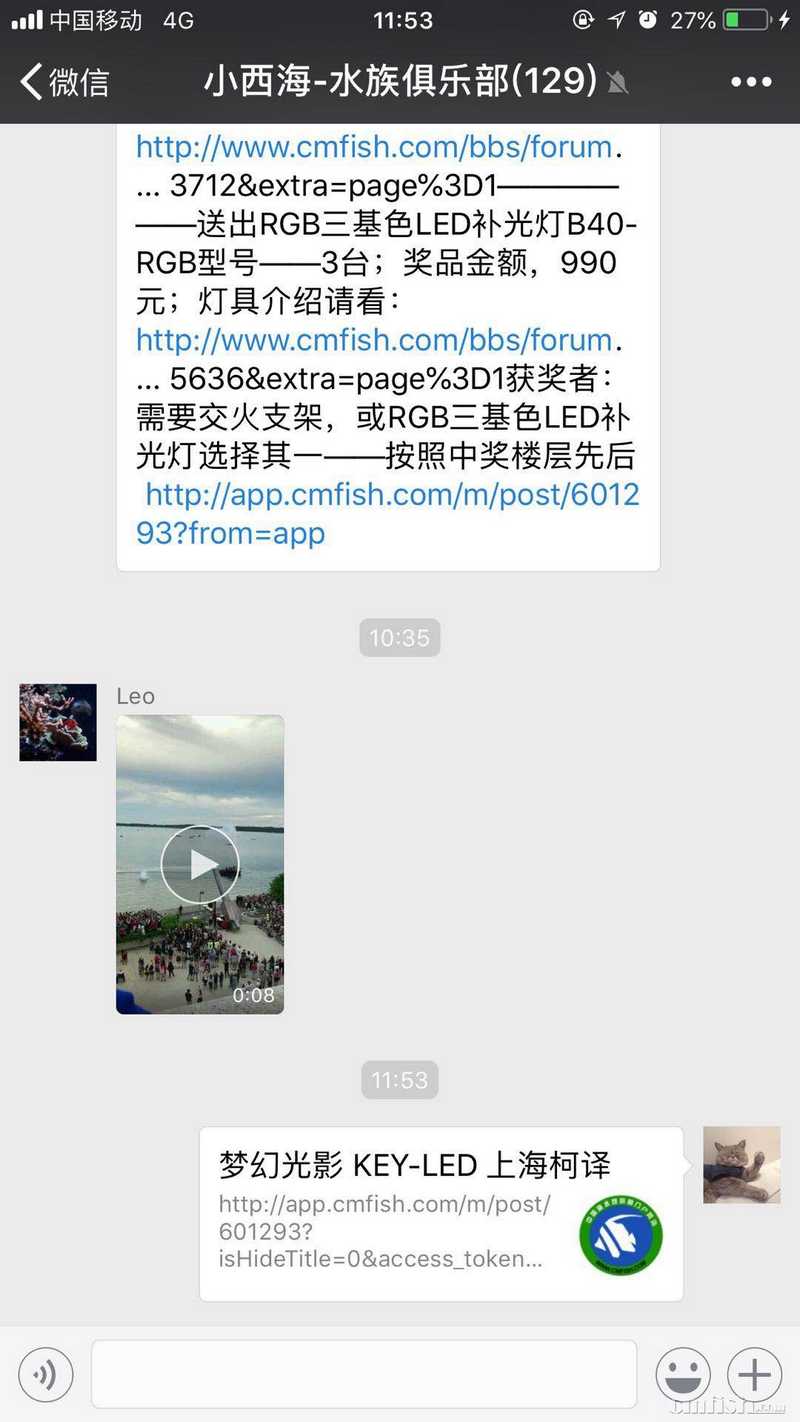Image resolution: width=800 pixels, height=1422 pixels.
Task: Open the 梦幻光影 KEY-LED 上海柯译 shared link card
Action: (441, 1213)
